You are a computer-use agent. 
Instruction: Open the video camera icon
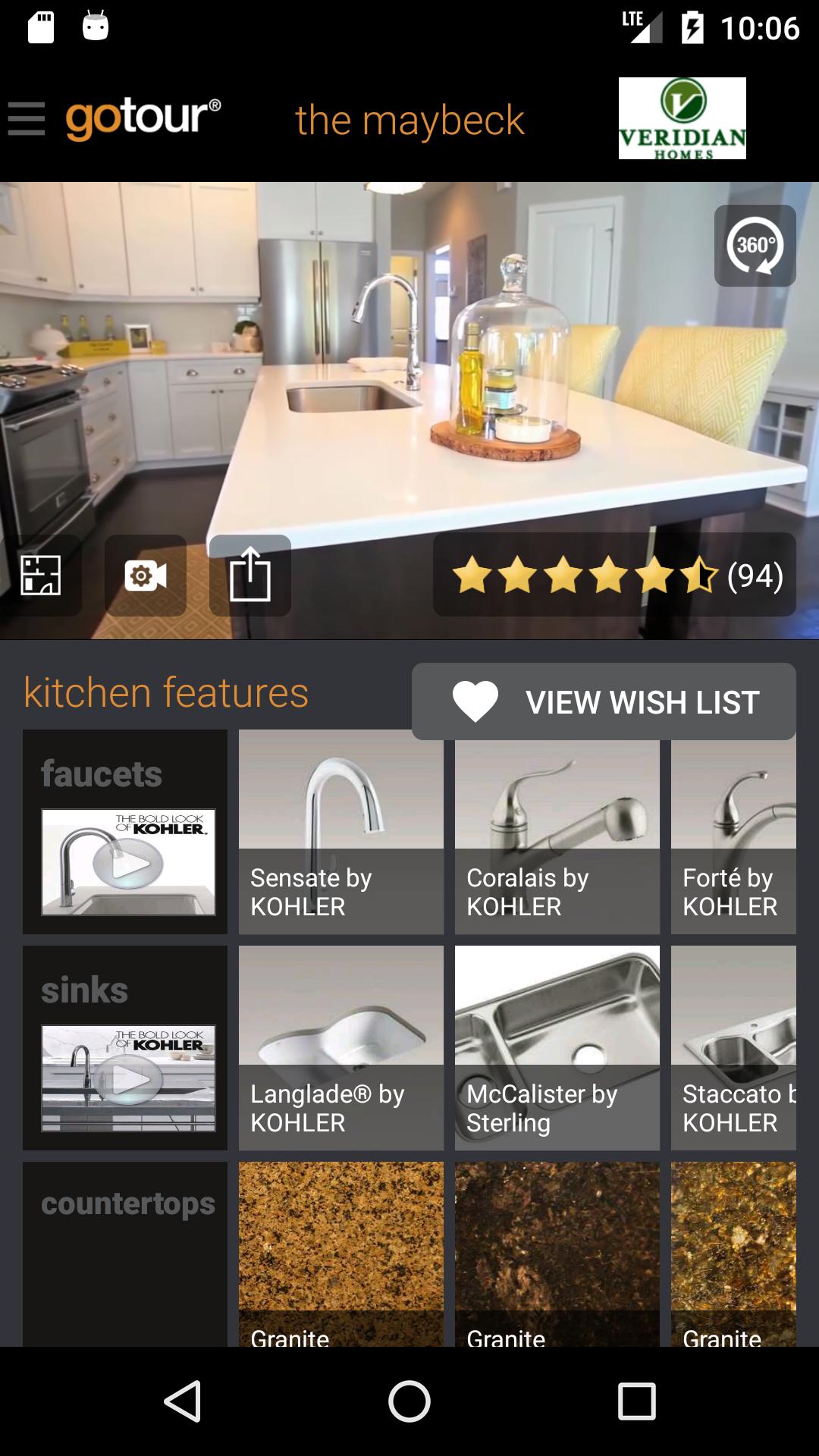click(146, 576)
